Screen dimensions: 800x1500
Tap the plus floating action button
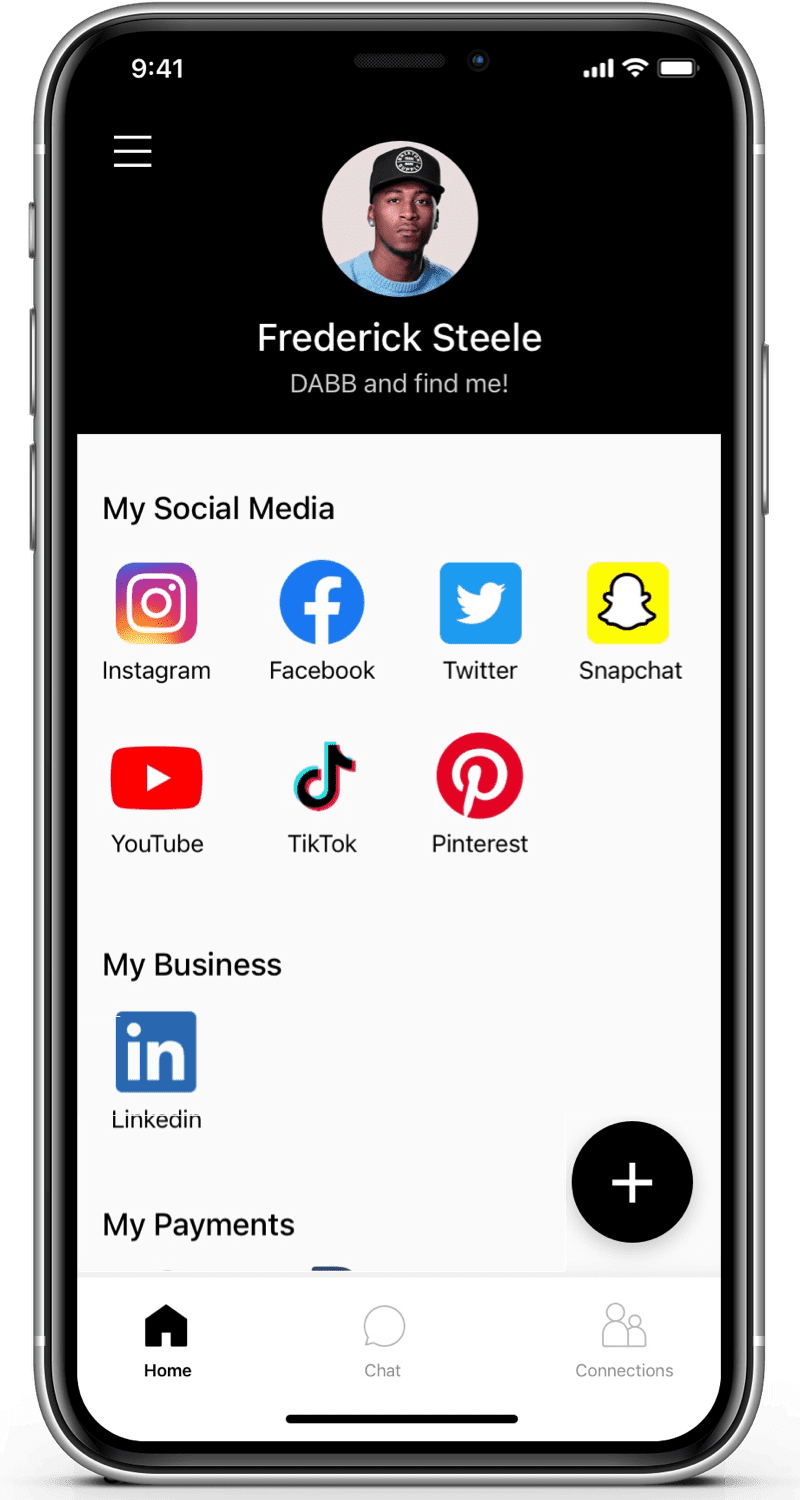click(632, 1182)
